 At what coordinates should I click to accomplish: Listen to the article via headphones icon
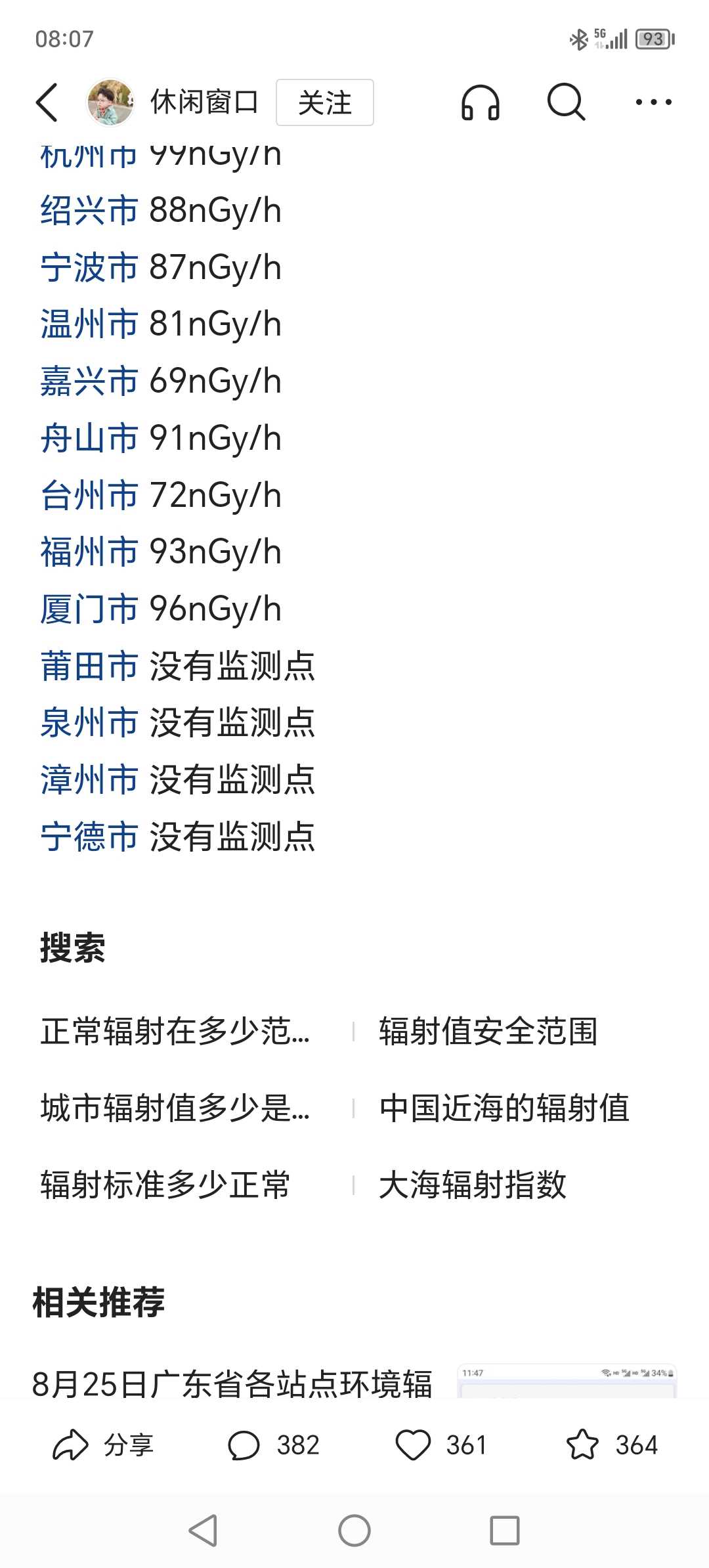pyautogui.click(x=481, y=102)
